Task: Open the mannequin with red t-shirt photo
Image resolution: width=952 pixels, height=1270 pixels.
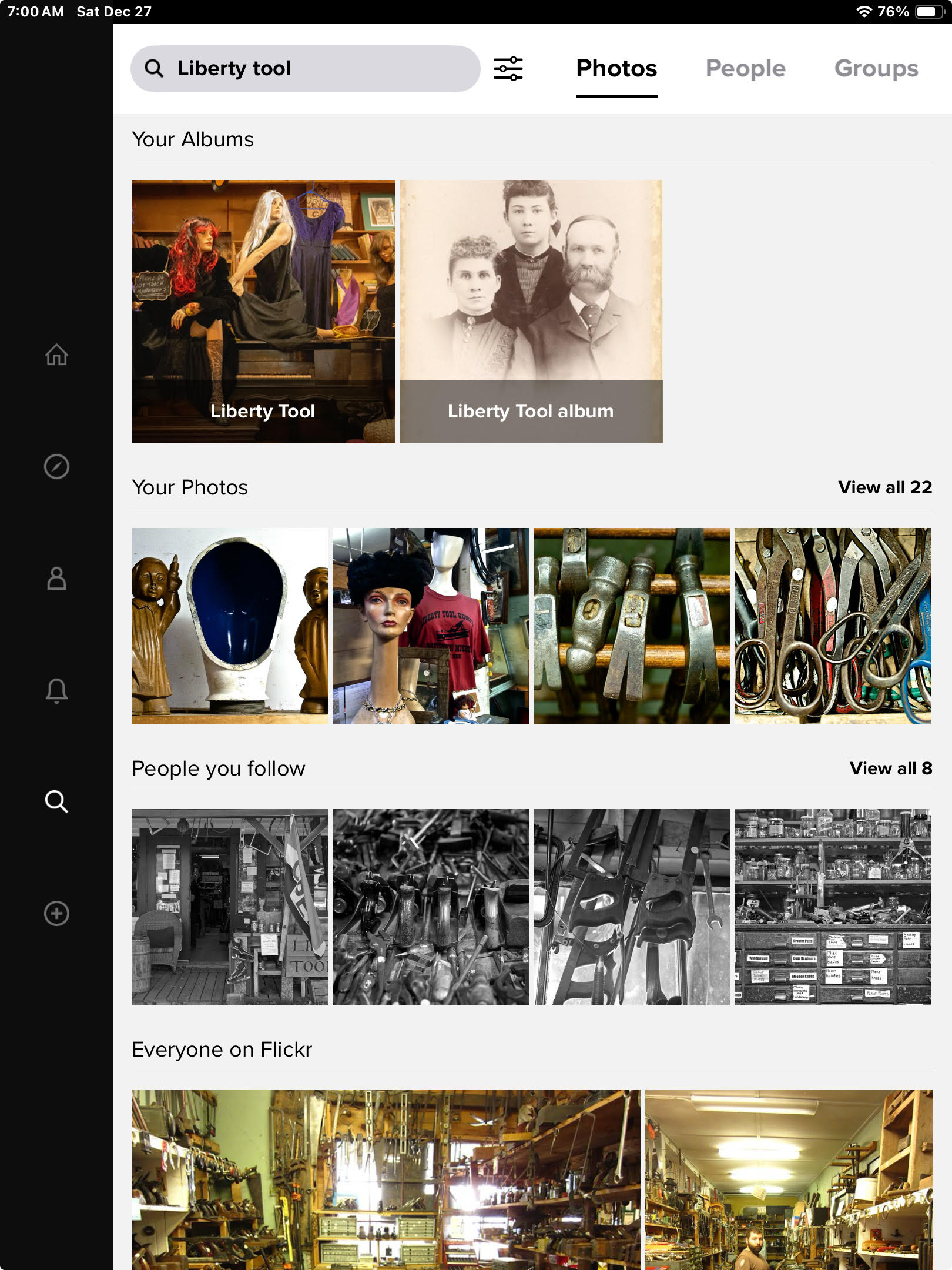Action: (430, 626)
